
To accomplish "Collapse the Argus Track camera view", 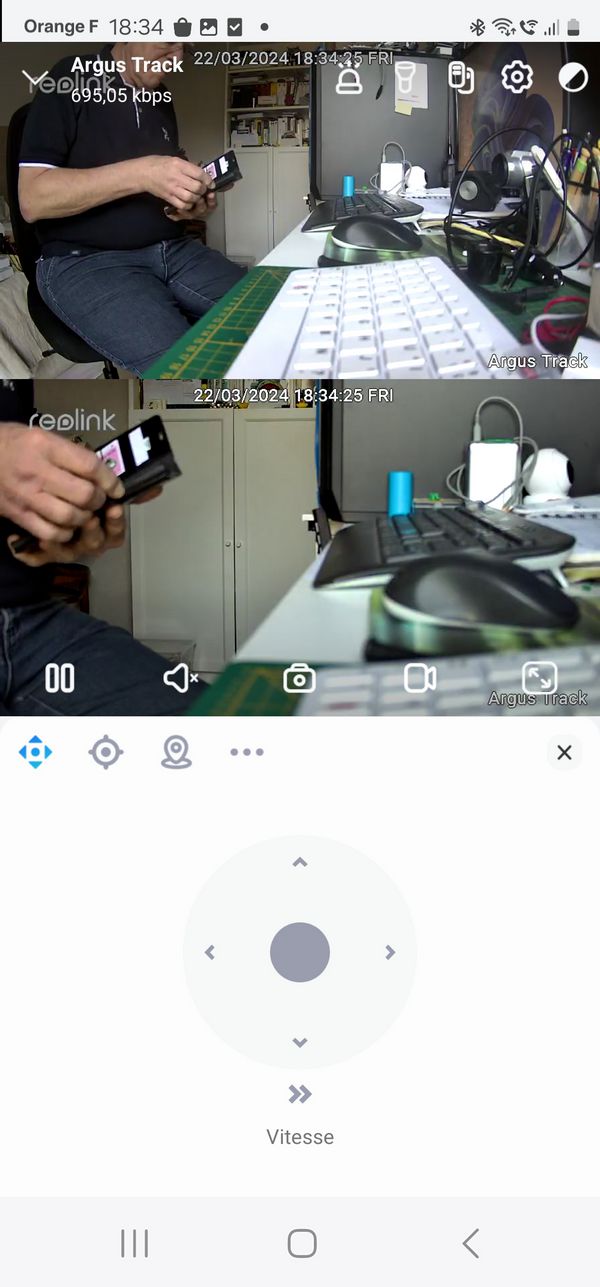I will pos(35,78).
